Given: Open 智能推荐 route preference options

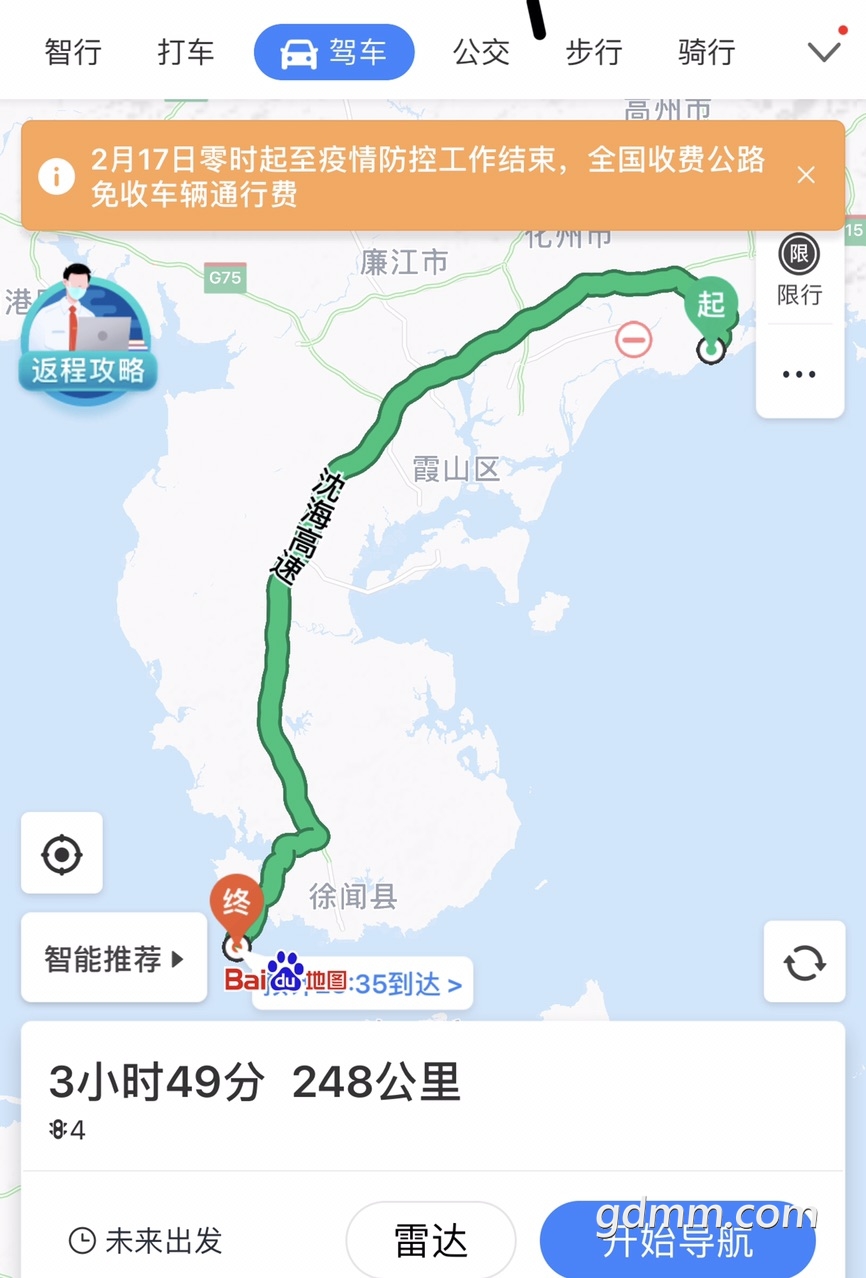Looking at the screenshot, I should [x=114, y=959].
